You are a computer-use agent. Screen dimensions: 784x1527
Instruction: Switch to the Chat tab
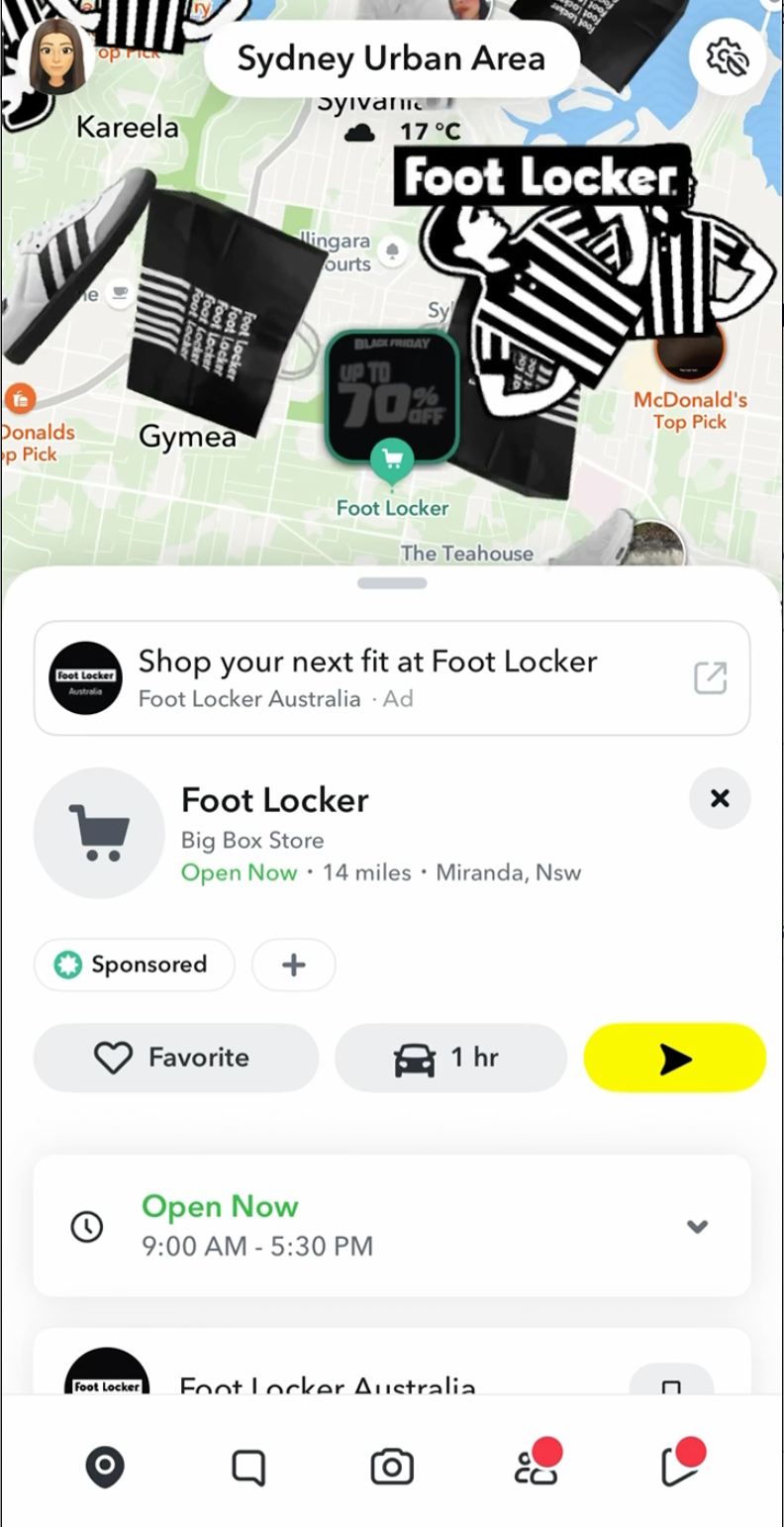(246, 1469)
